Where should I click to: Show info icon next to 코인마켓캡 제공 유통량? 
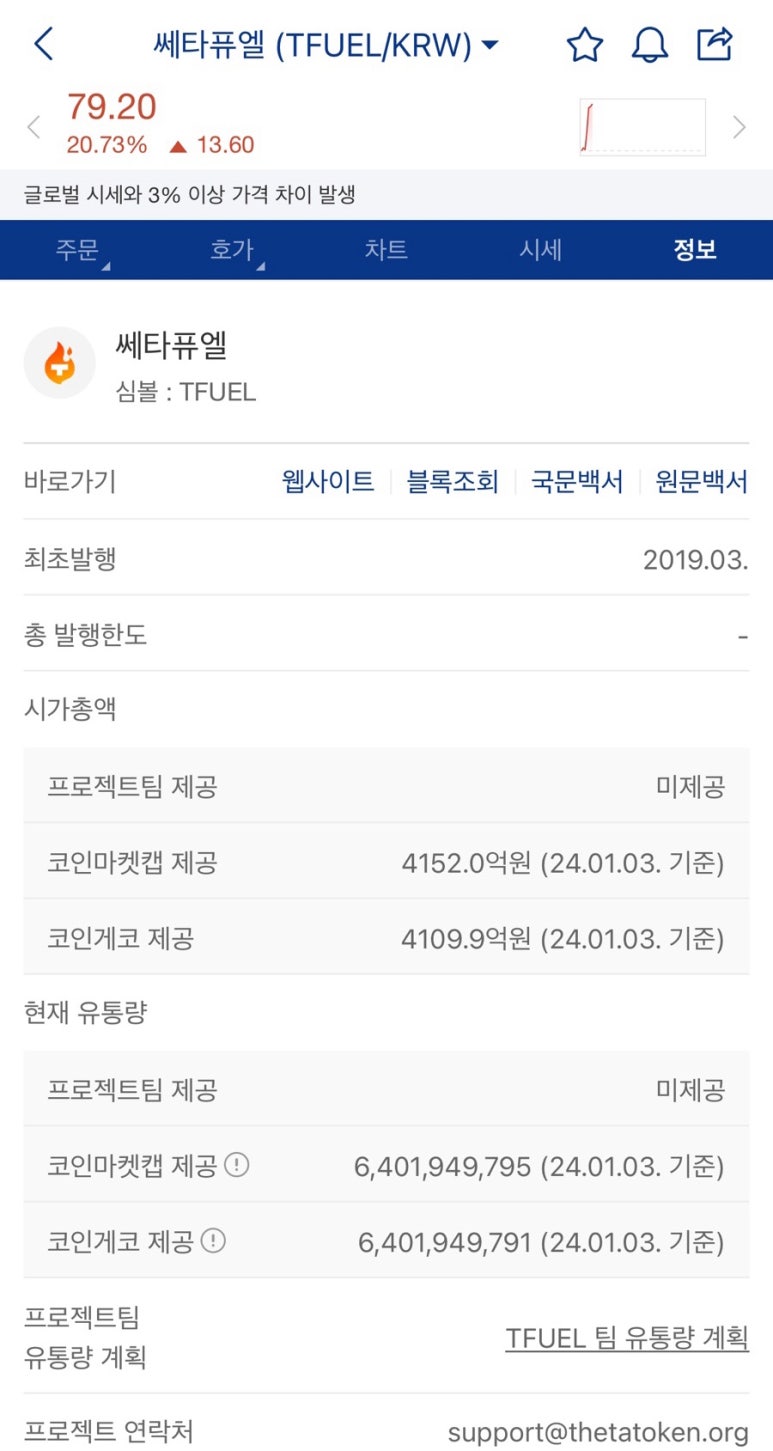pos(237,1165)
